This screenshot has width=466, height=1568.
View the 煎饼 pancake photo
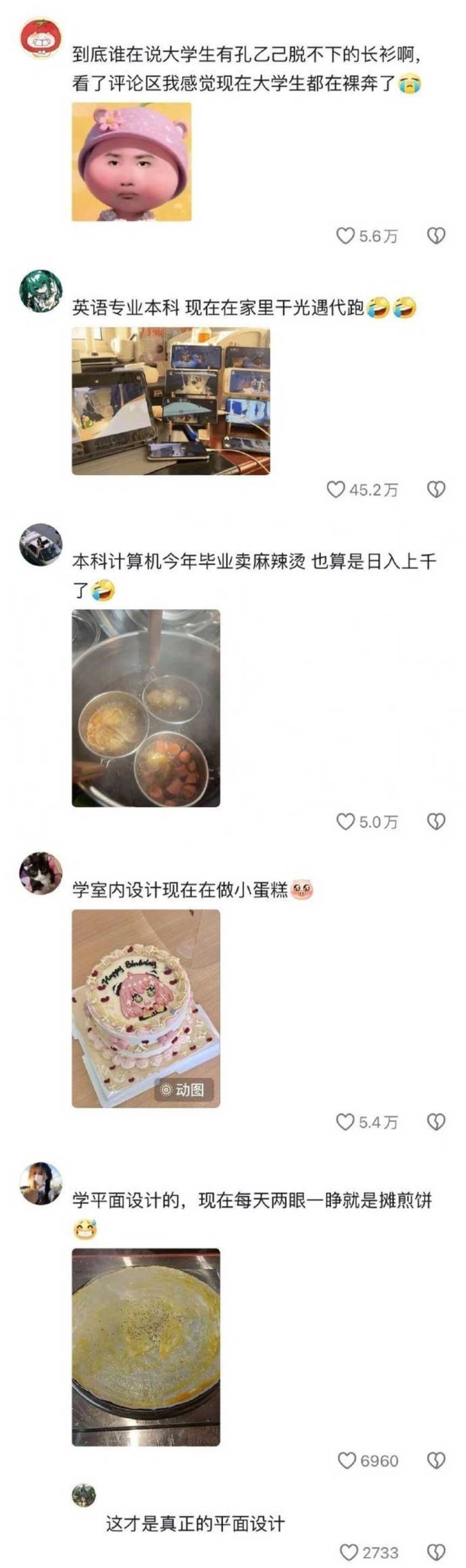[146, 1346]
